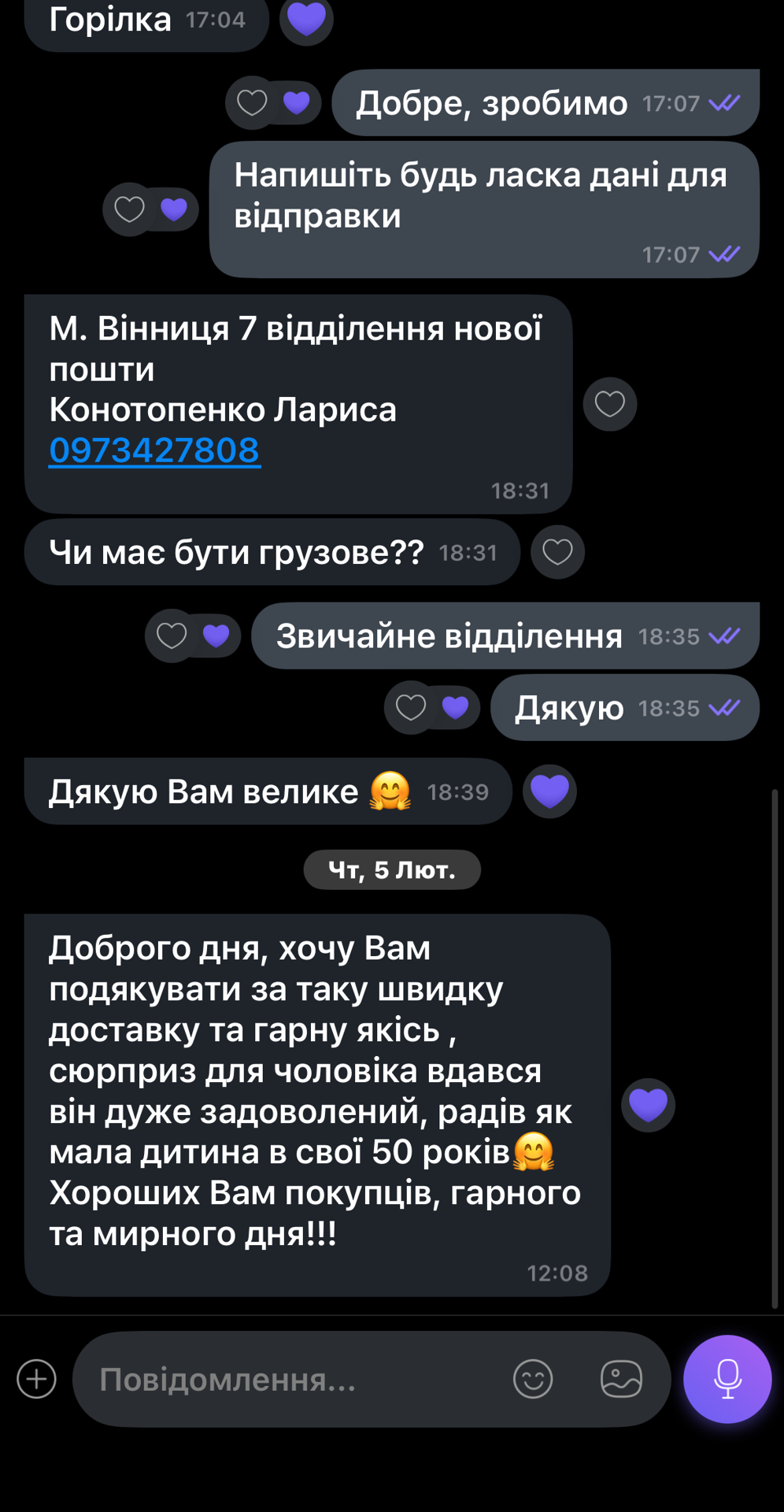The width and height of the screenshot is (784, 1512).
Task: Tap the reactions next to the 'Дякую' 18:35 message
Action: (x=432, y=707)
